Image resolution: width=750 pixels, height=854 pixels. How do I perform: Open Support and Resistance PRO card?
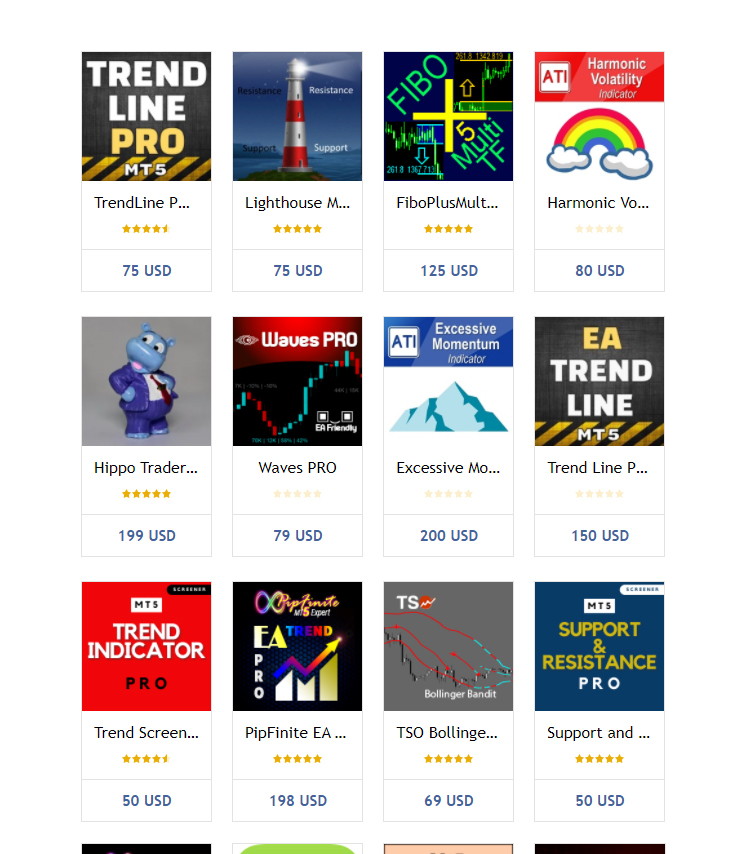pos(599,647)
